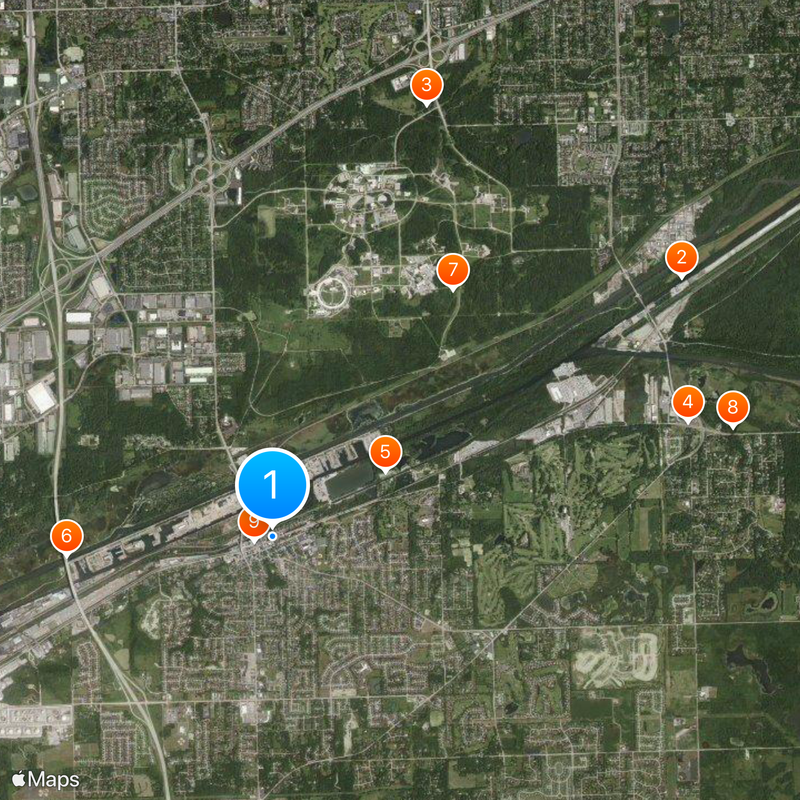Select orange pin number 4

coord(688,402)
